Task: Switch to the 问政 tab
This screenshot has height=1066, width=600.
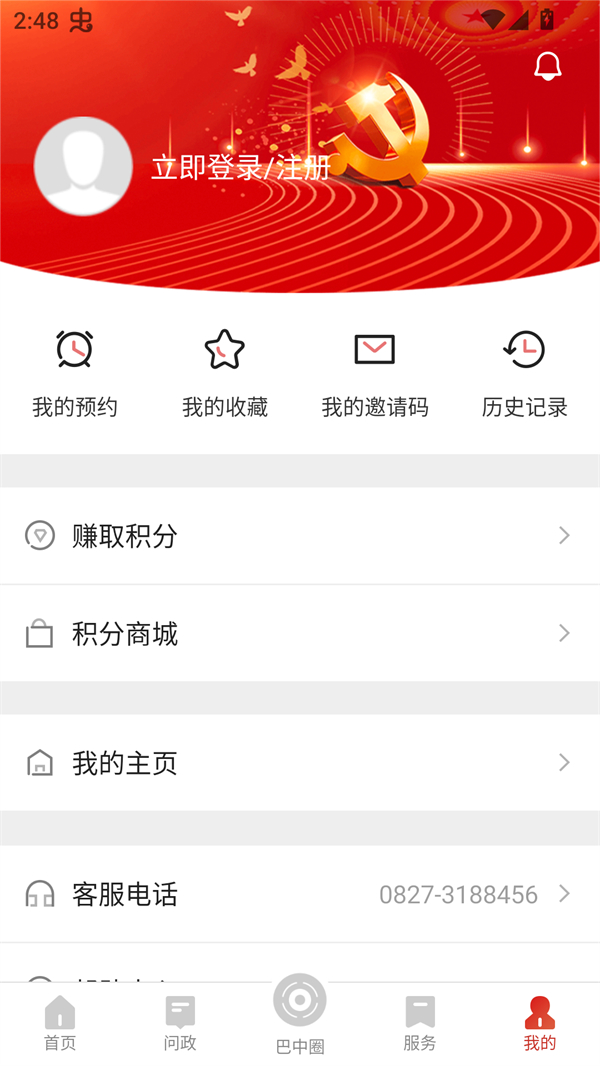Action: coord(180,1024)
